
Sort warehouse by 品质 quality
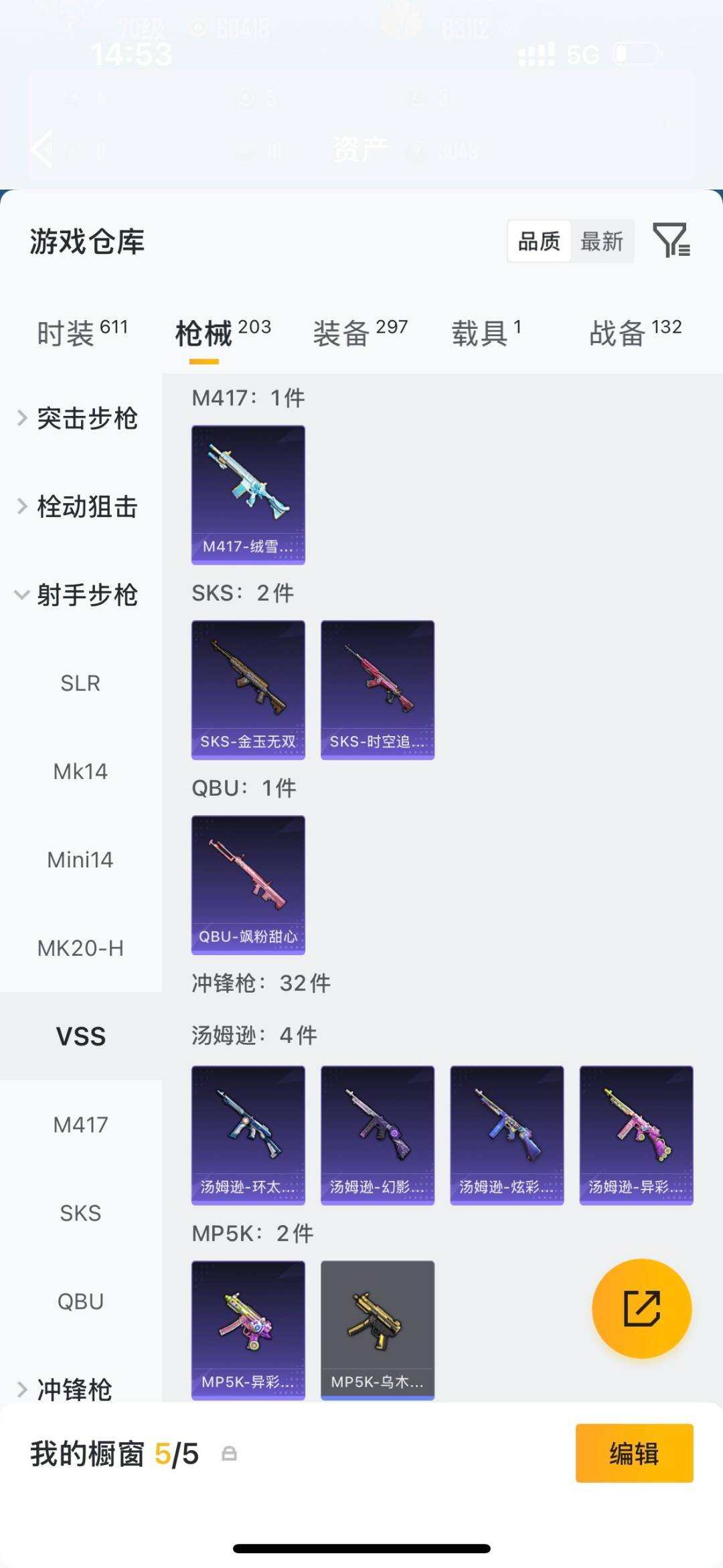tap(540, 242)
